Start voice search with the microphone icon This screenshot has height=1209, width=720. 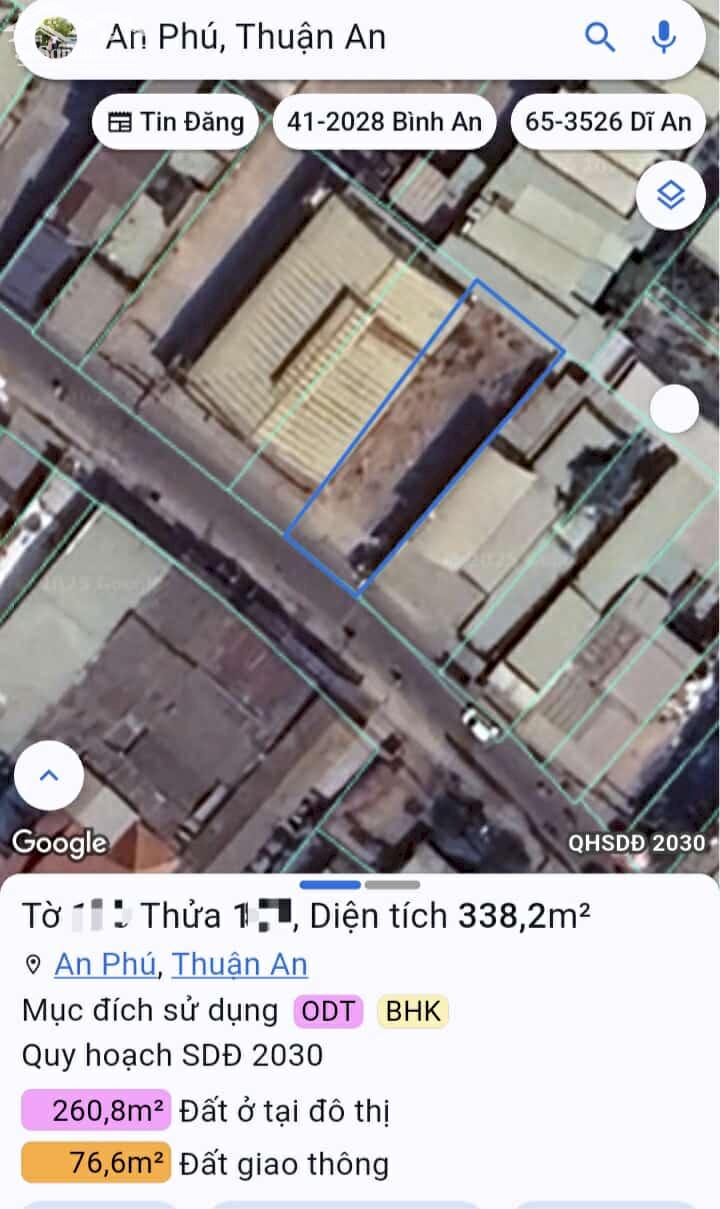[x=662, y=37]
